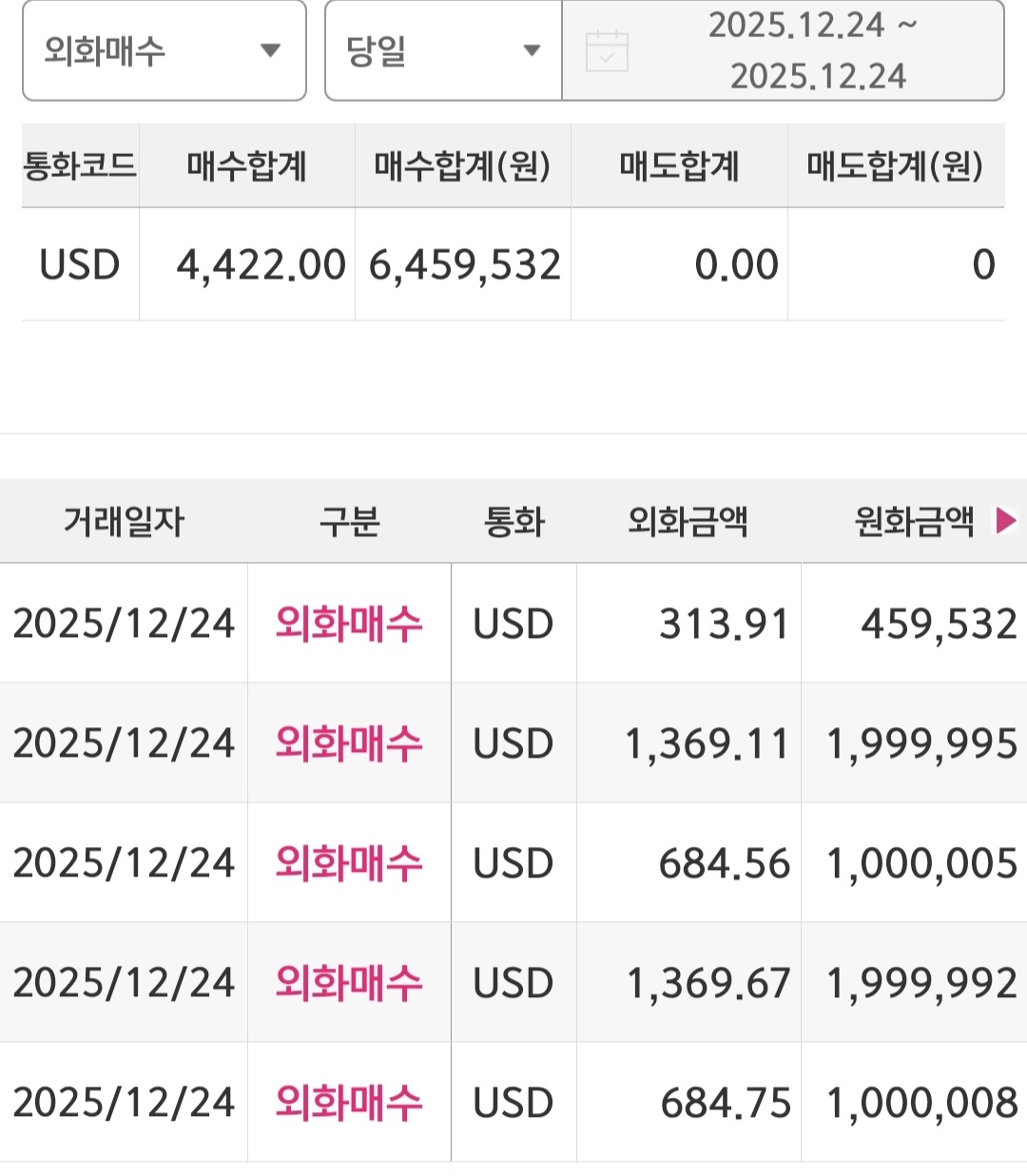Viewport: 1027px width, 1176px height.
Task: Open the 당일 period dropdown
Action: [x=443, y=50]
